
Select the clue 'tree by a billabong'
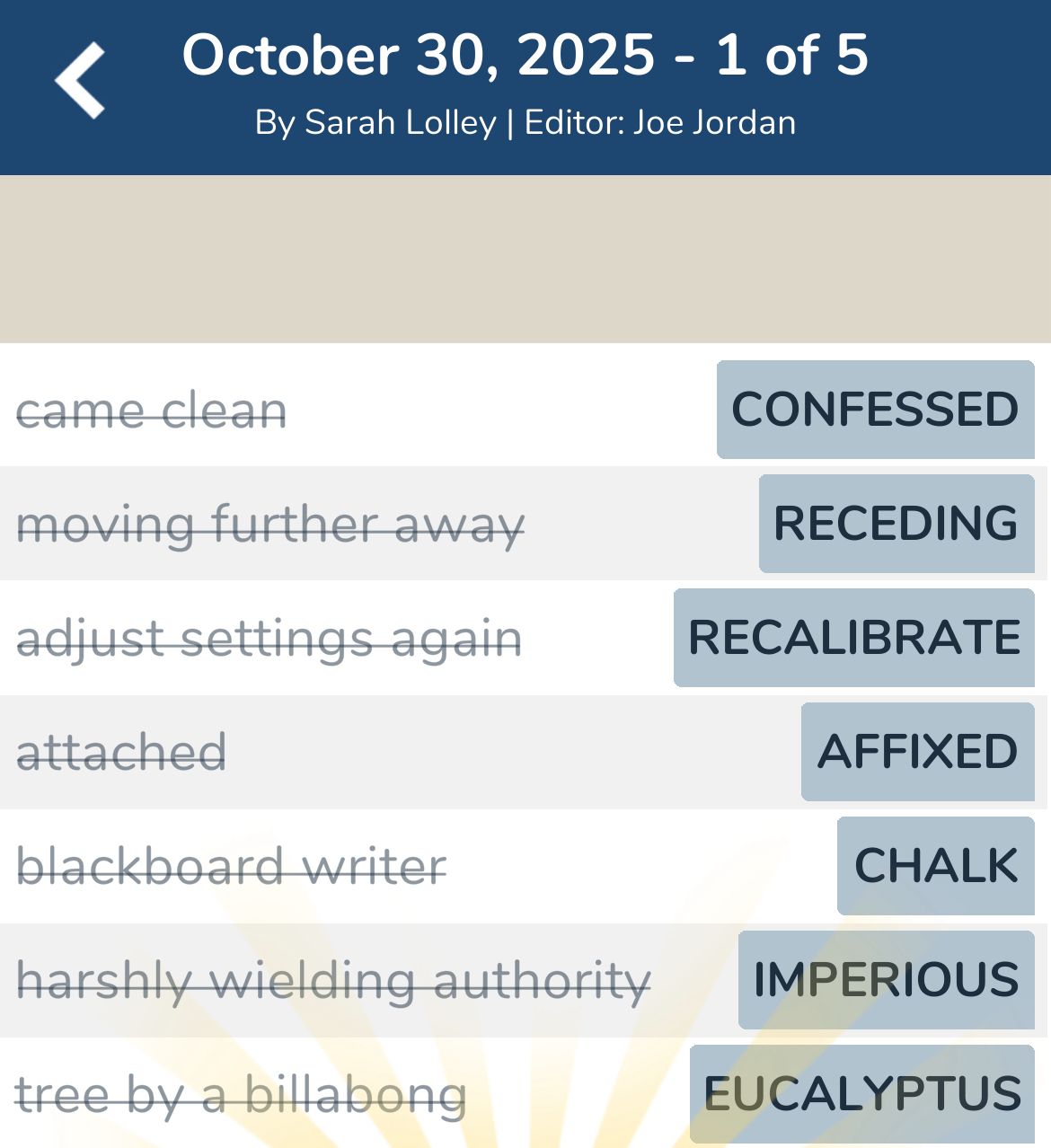(x=242, y=1095)
